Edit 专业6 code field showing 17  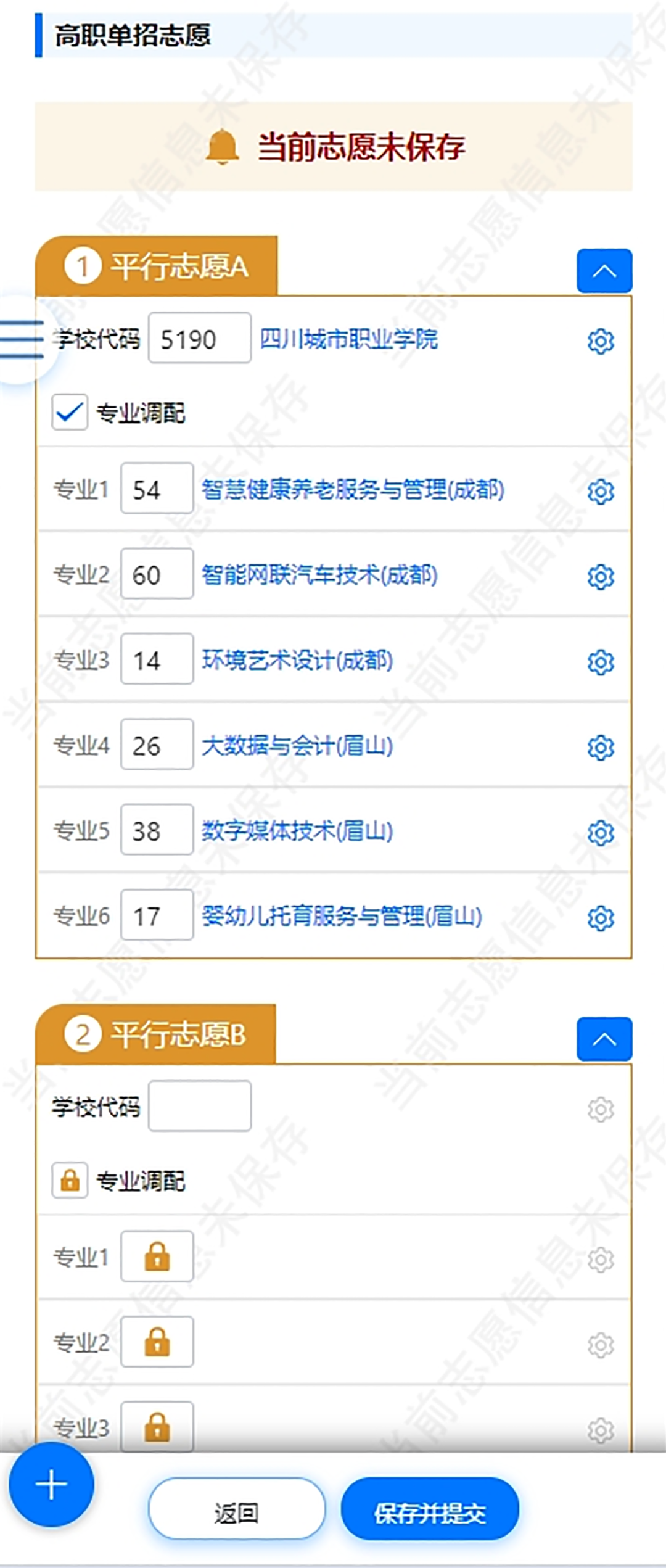click(x=157, y=916)
